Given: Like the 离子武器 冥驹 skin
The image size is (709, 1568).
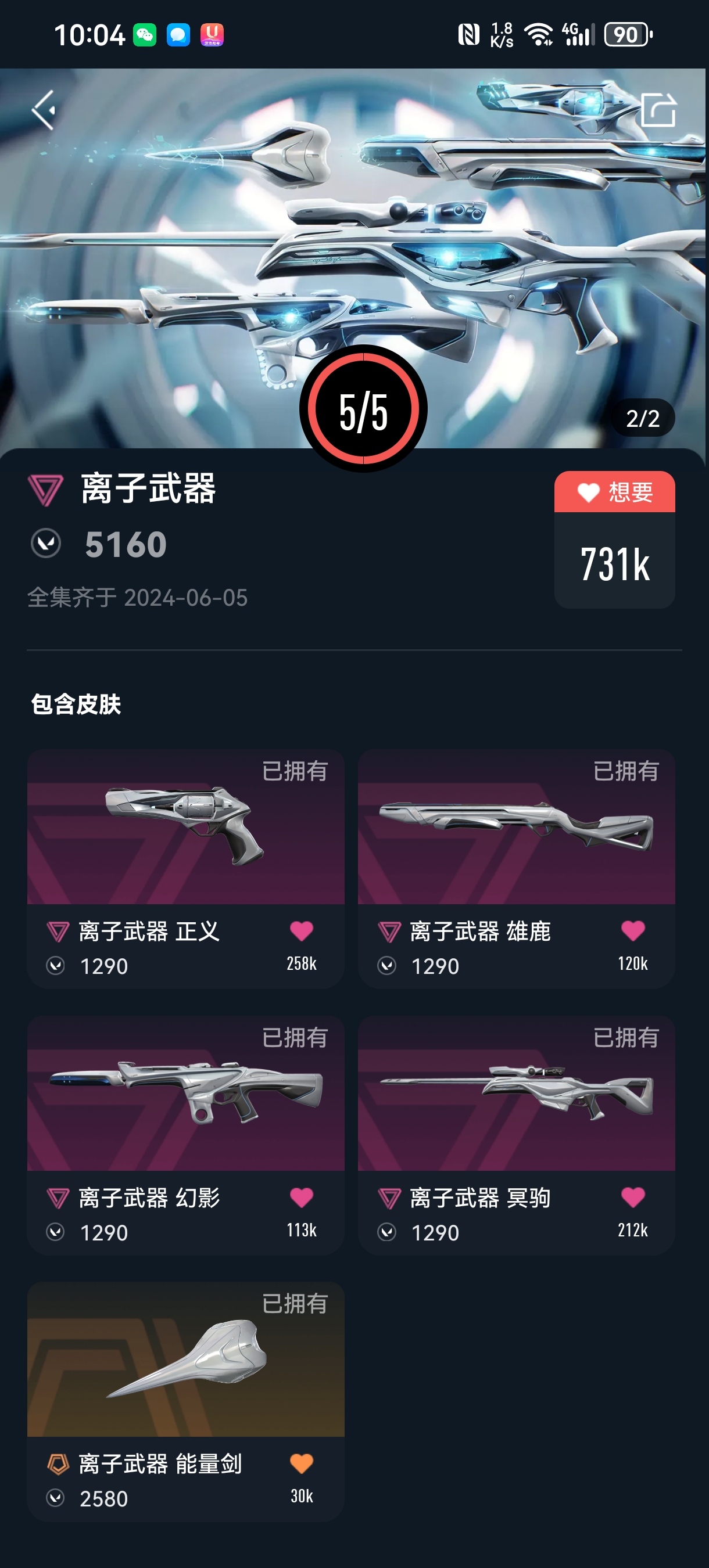Looking at the screenshot, I should 633,1197.
